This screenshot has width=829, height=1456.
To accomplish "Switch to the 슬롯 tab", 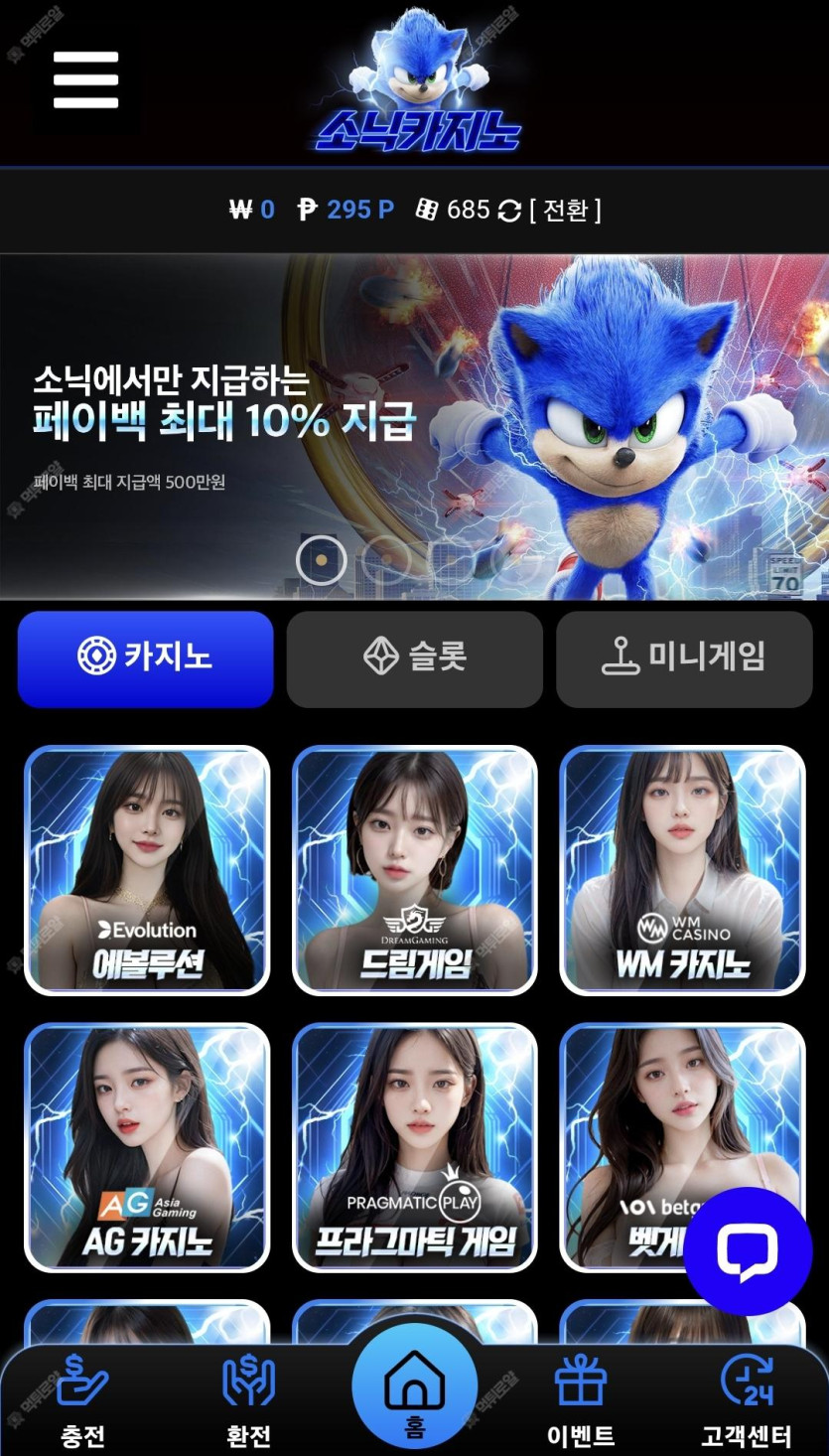I will coord(415,658).
